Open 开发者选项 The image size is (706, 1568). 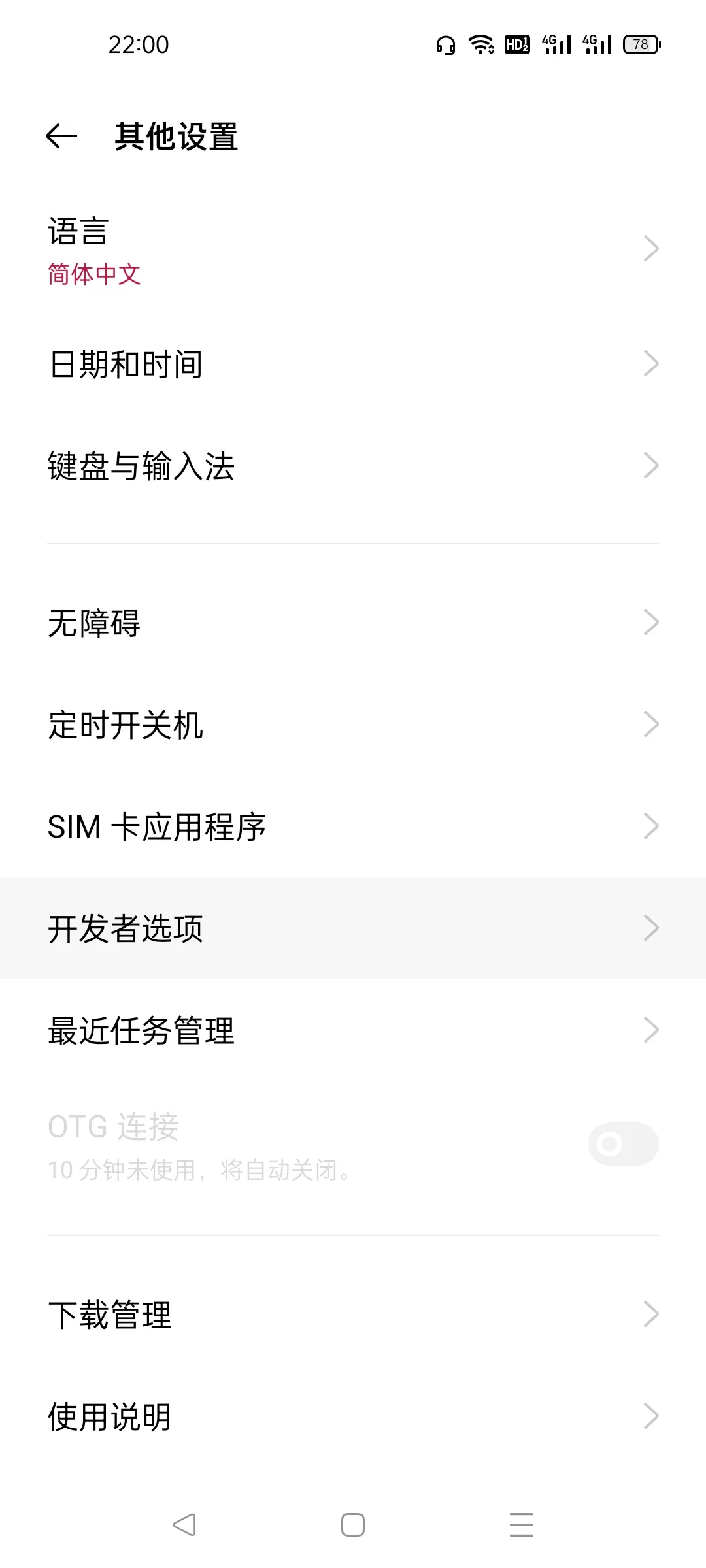[x=353, y=928]
